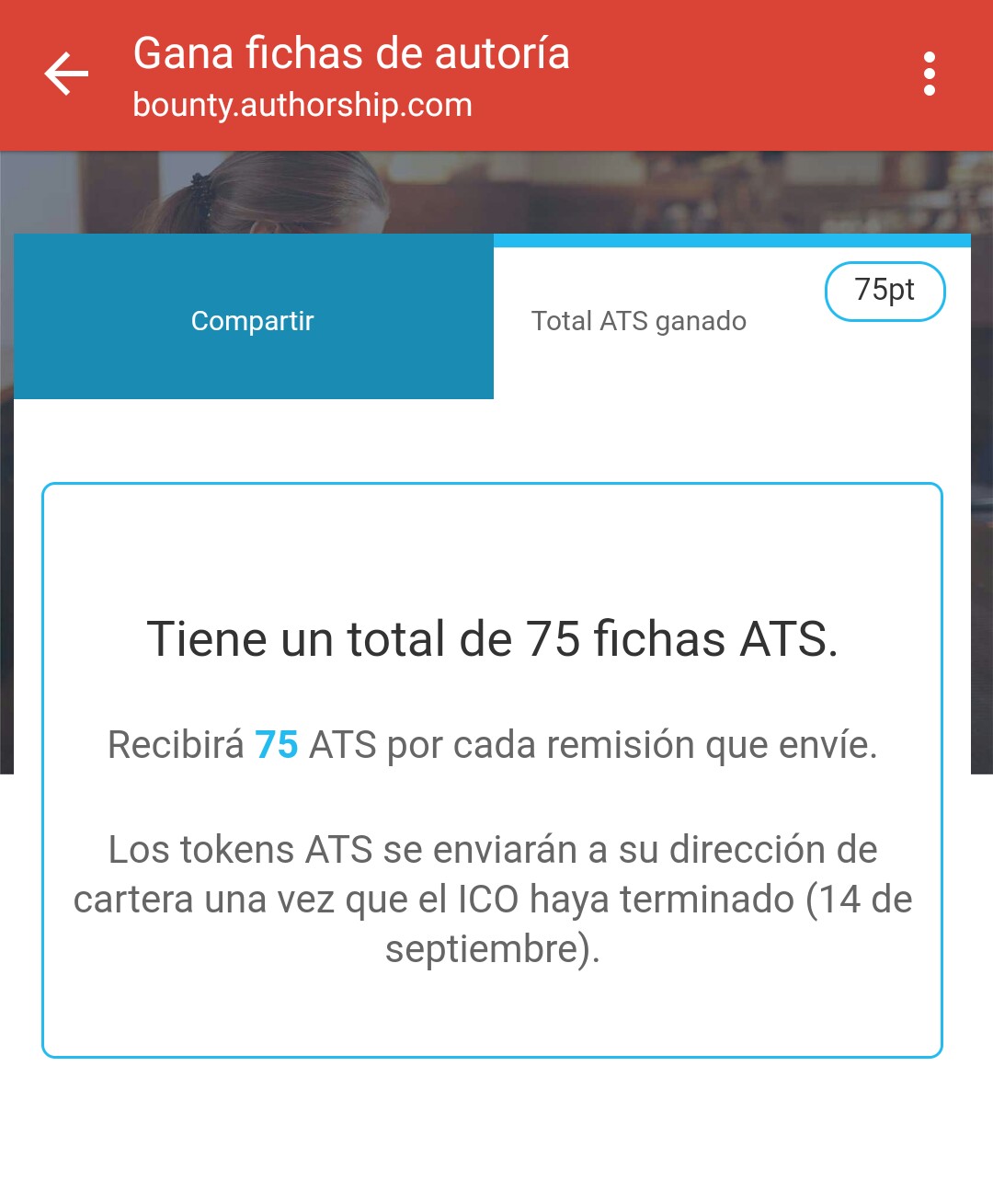Viewport: 993px width, 1204px height.
Task: Go back using the arrow
Action: (x=66, y=75)
